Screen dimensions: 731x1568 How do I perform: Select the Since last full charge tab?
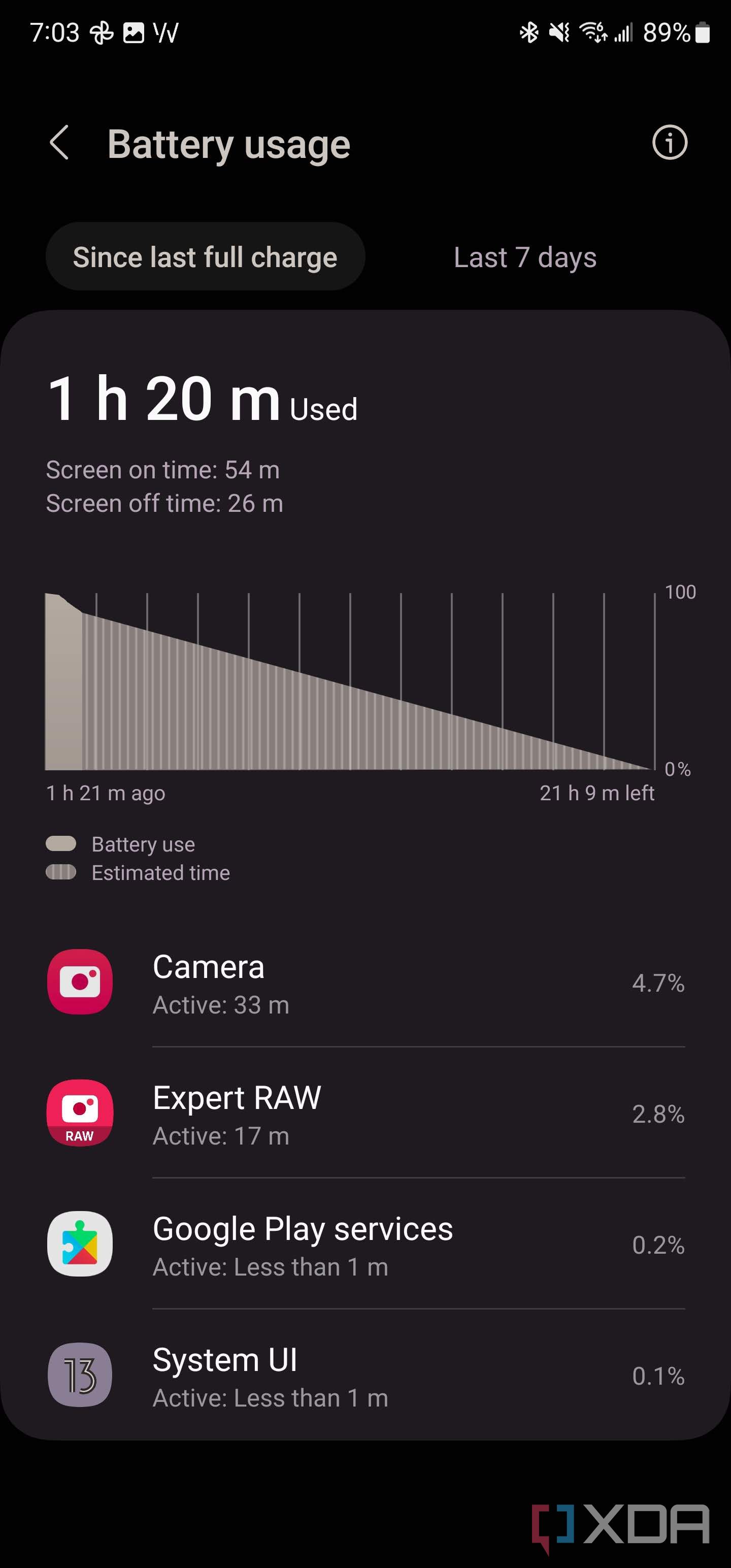[x=205, y=257]
